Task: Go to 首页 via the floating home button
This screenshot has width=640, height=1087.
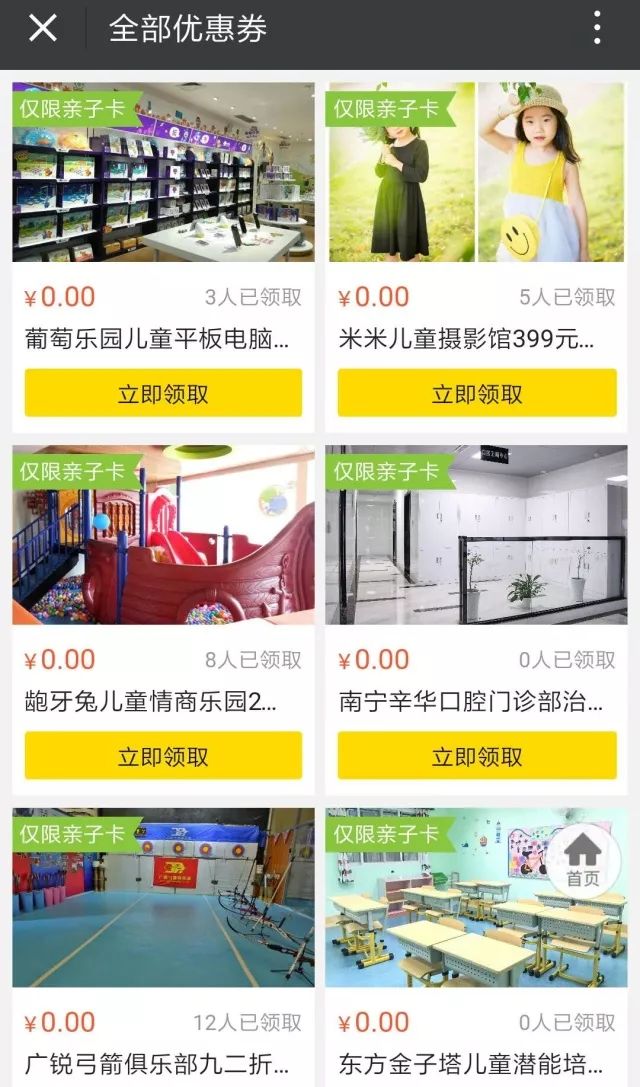Action: (x=583, y=859)
